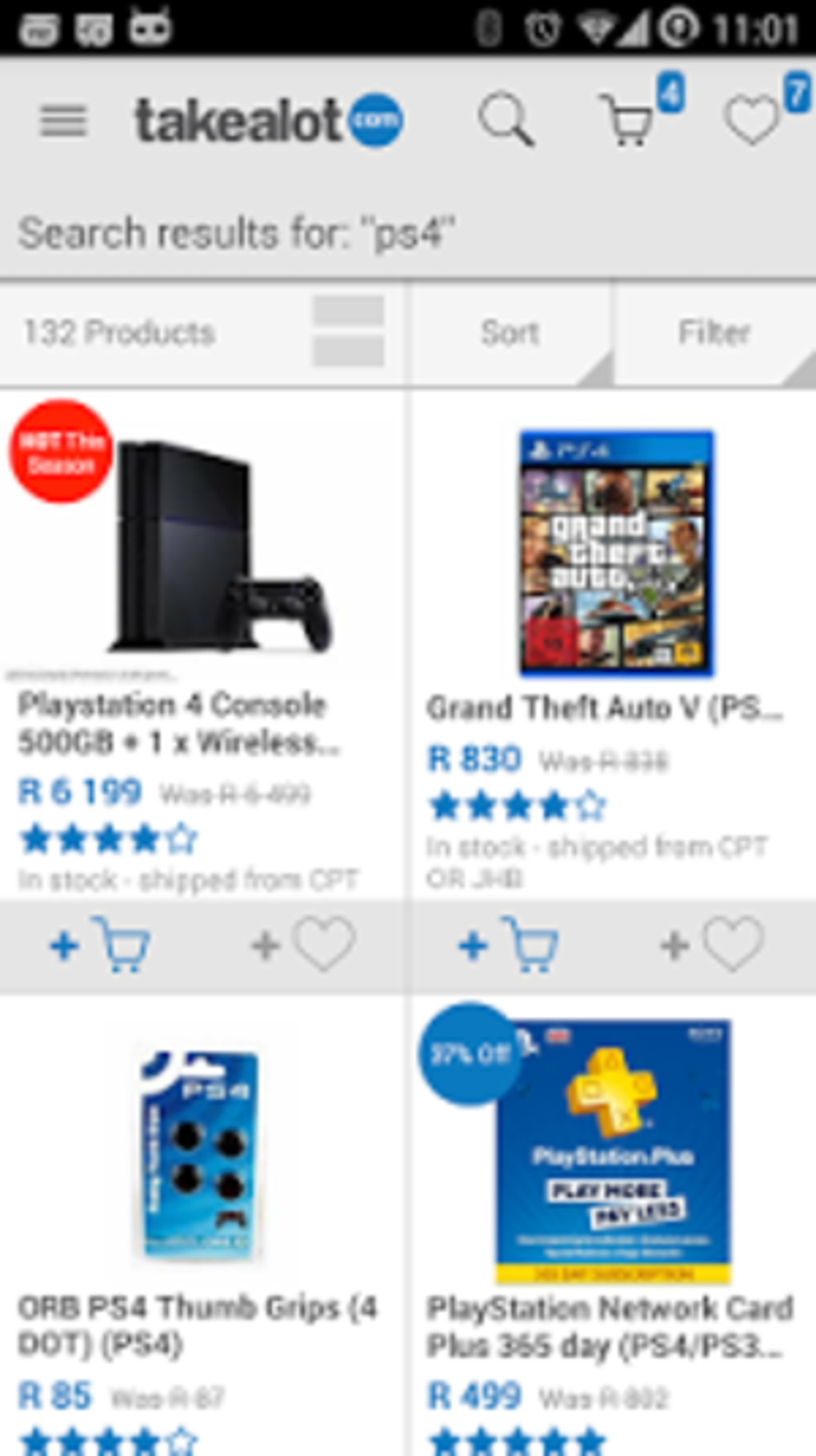Open the search icon

pos(506,120)
